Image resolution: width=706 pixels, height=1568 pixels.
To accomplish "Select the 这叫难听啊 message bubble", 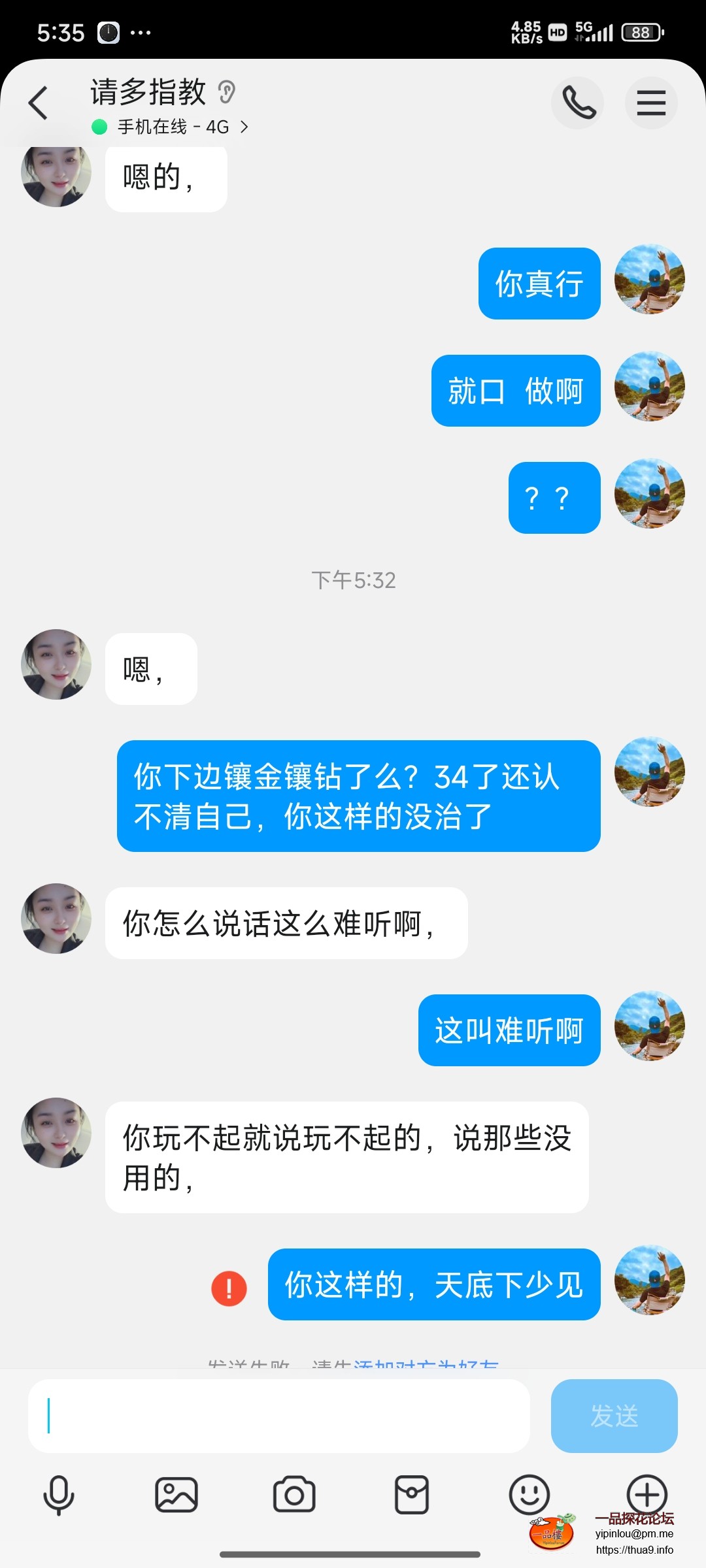I will tap(509, 1031).
